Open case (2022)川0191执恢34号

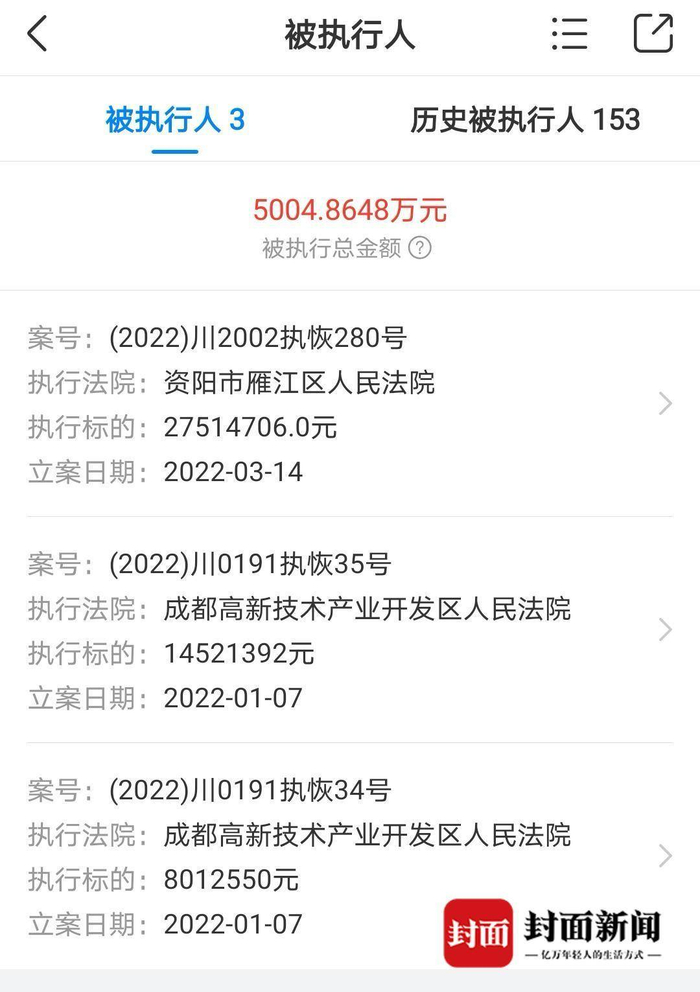(x=350, y=856)
